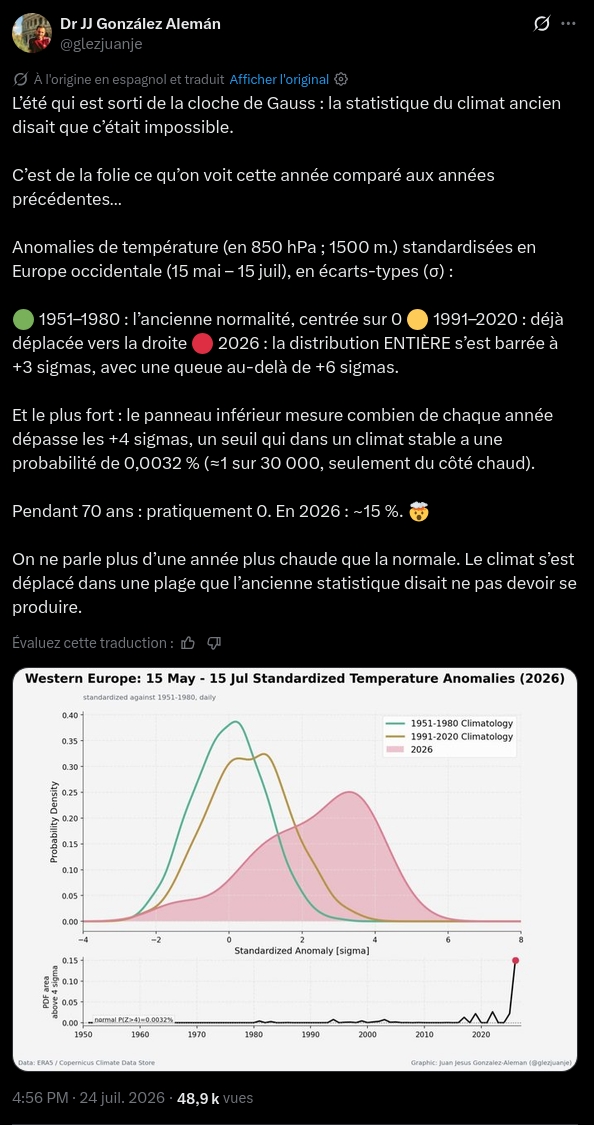Screen dimensions: 594x1125
Task: Open the Grok icon next to the overflow menu
Action: pyautogui.click(x=542, y=24)
